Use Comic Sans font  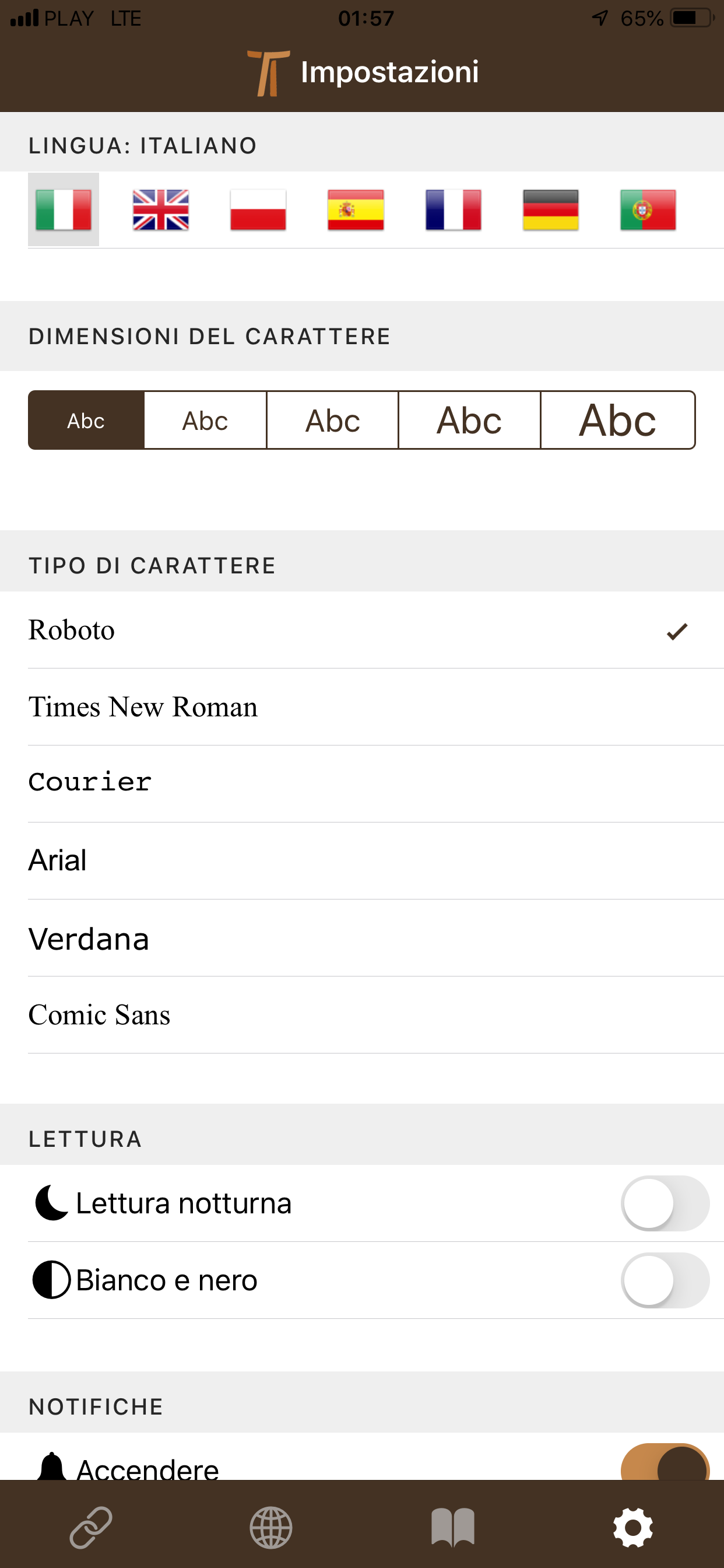click(99, 1014)
